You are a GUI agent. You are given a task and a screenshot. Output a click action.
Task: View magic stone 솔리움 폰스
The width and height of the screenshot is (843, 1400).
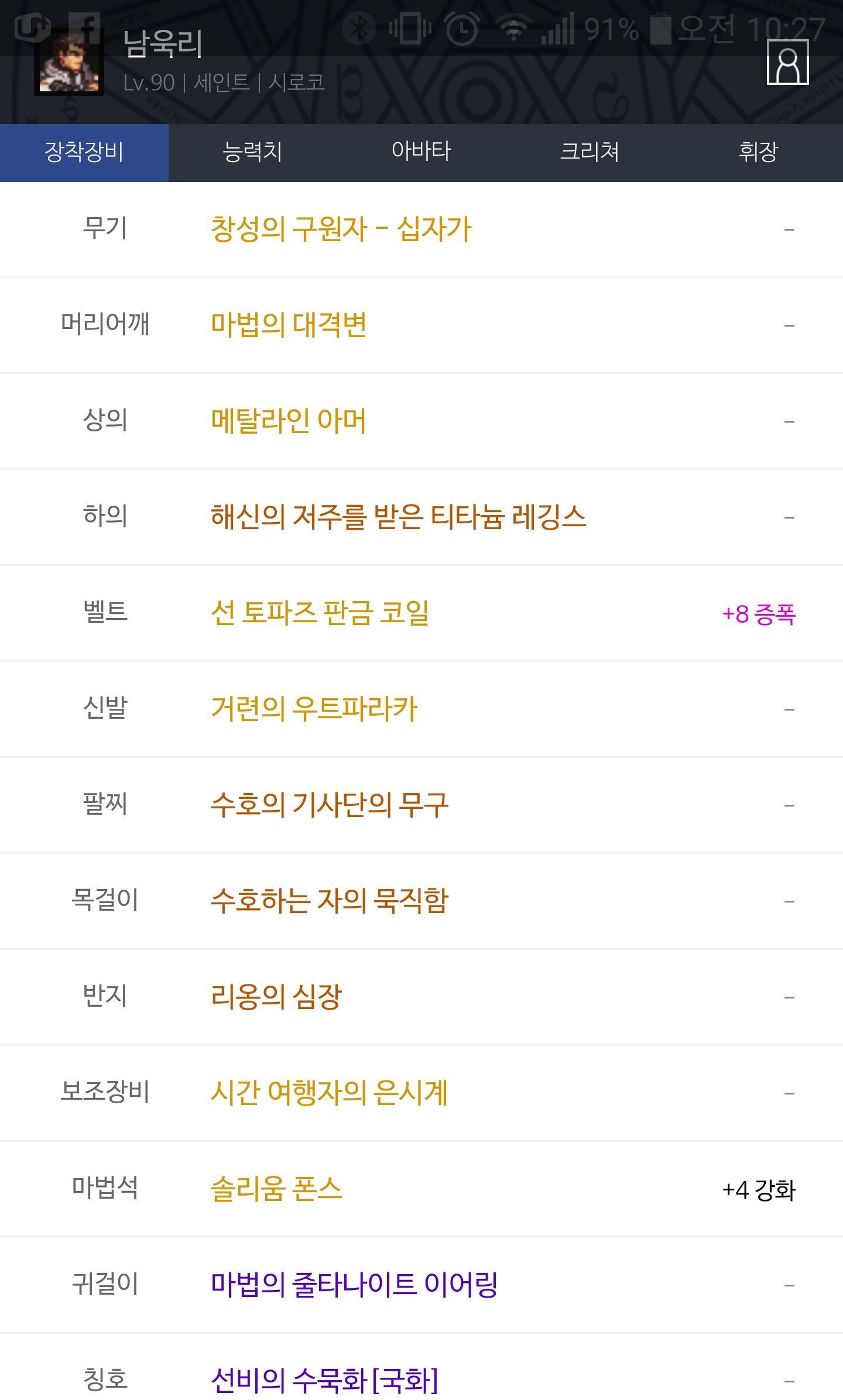point(421,1189)
